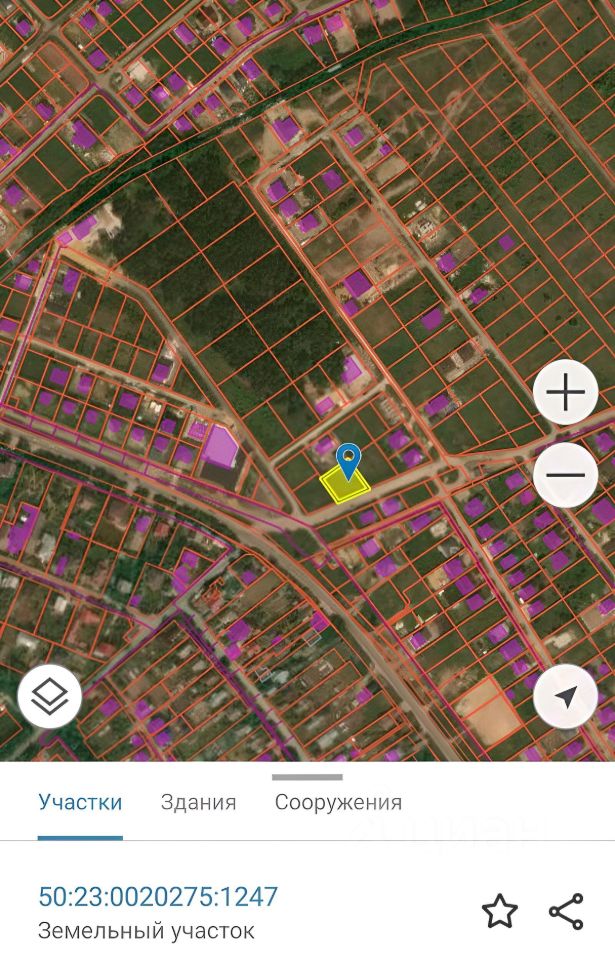Screen dimensions: 615x960
Task: Switch to the Участки tab
Action: (x=80, y=802)
